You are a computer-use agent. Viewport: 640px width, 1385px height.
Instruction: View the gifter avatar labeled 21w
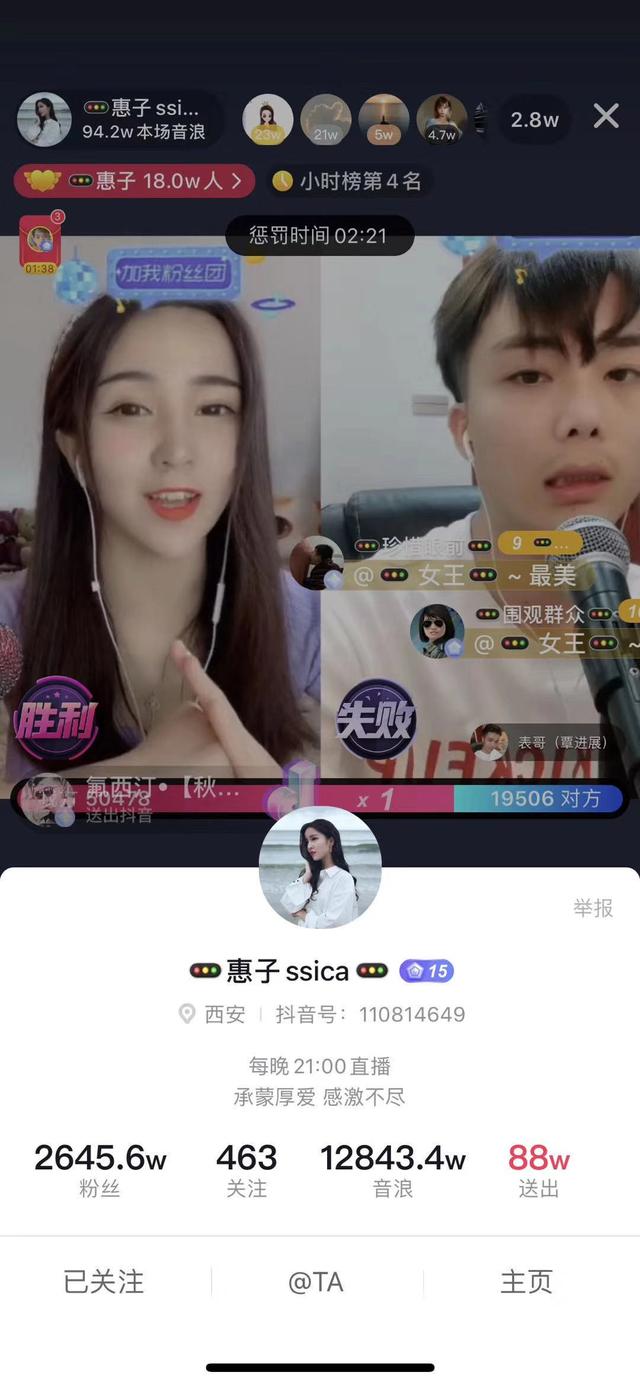point(326,120)
